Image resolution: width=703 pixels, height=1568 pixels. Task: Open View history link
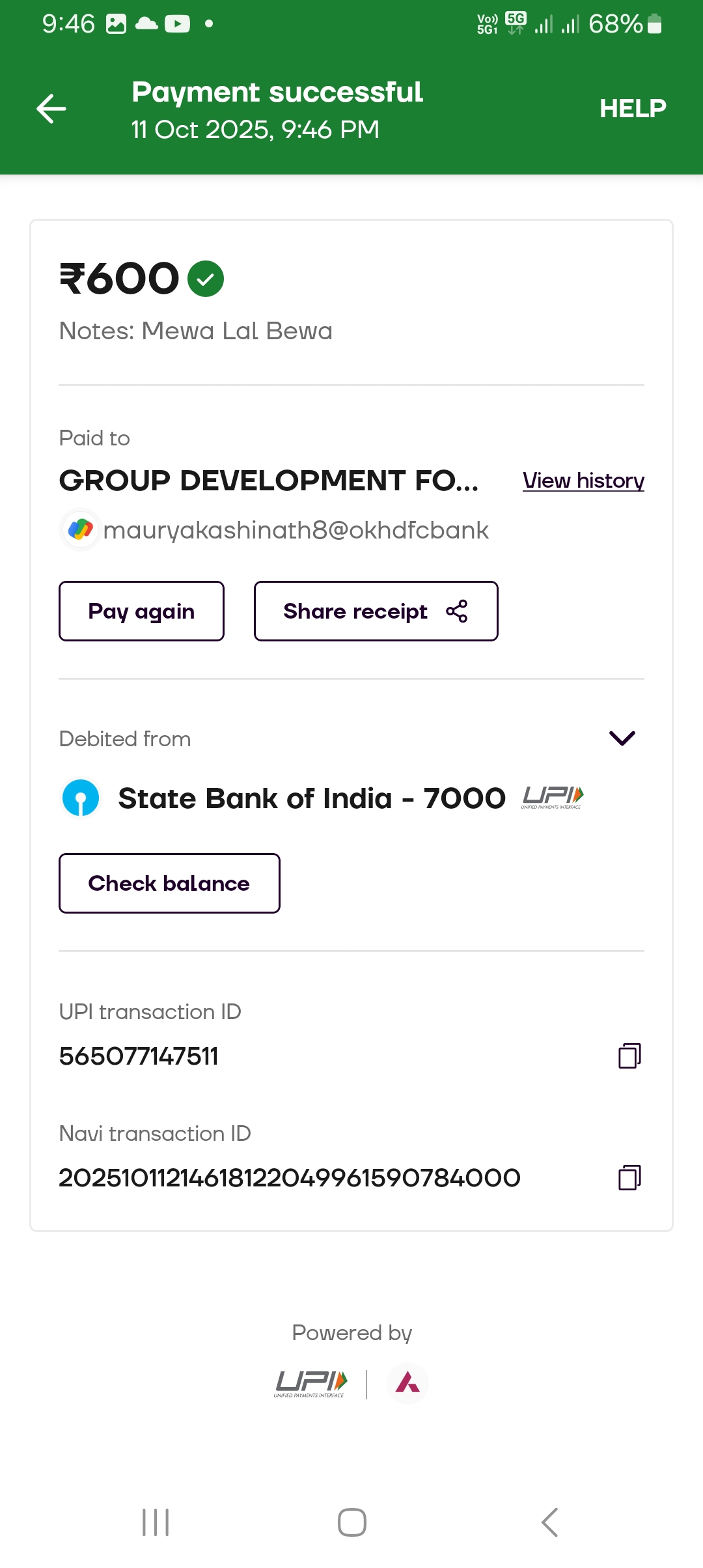coord(583,481)
